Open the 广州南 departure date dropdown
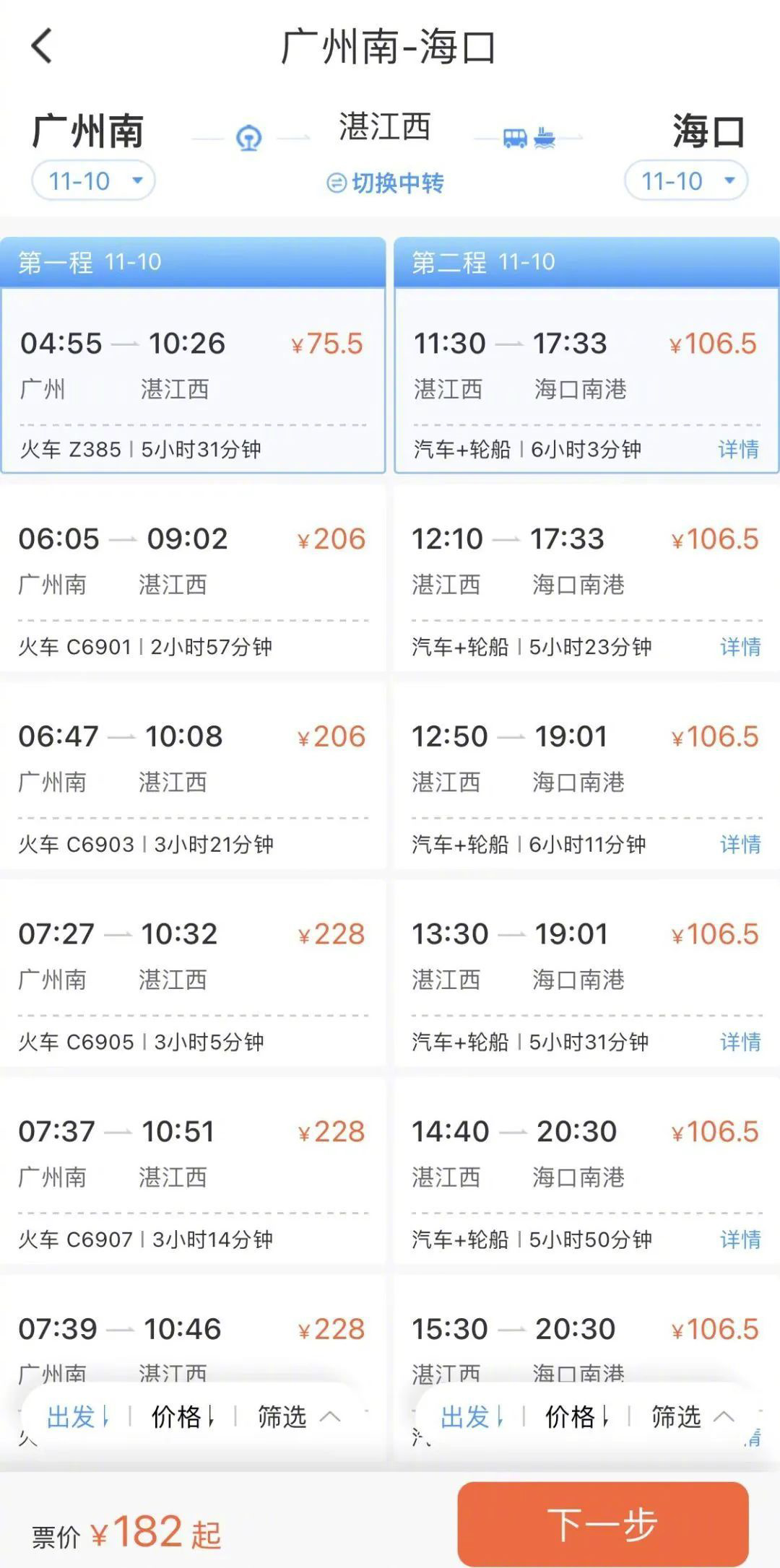This screenshot has height=1568, width=780. point(93,180)
